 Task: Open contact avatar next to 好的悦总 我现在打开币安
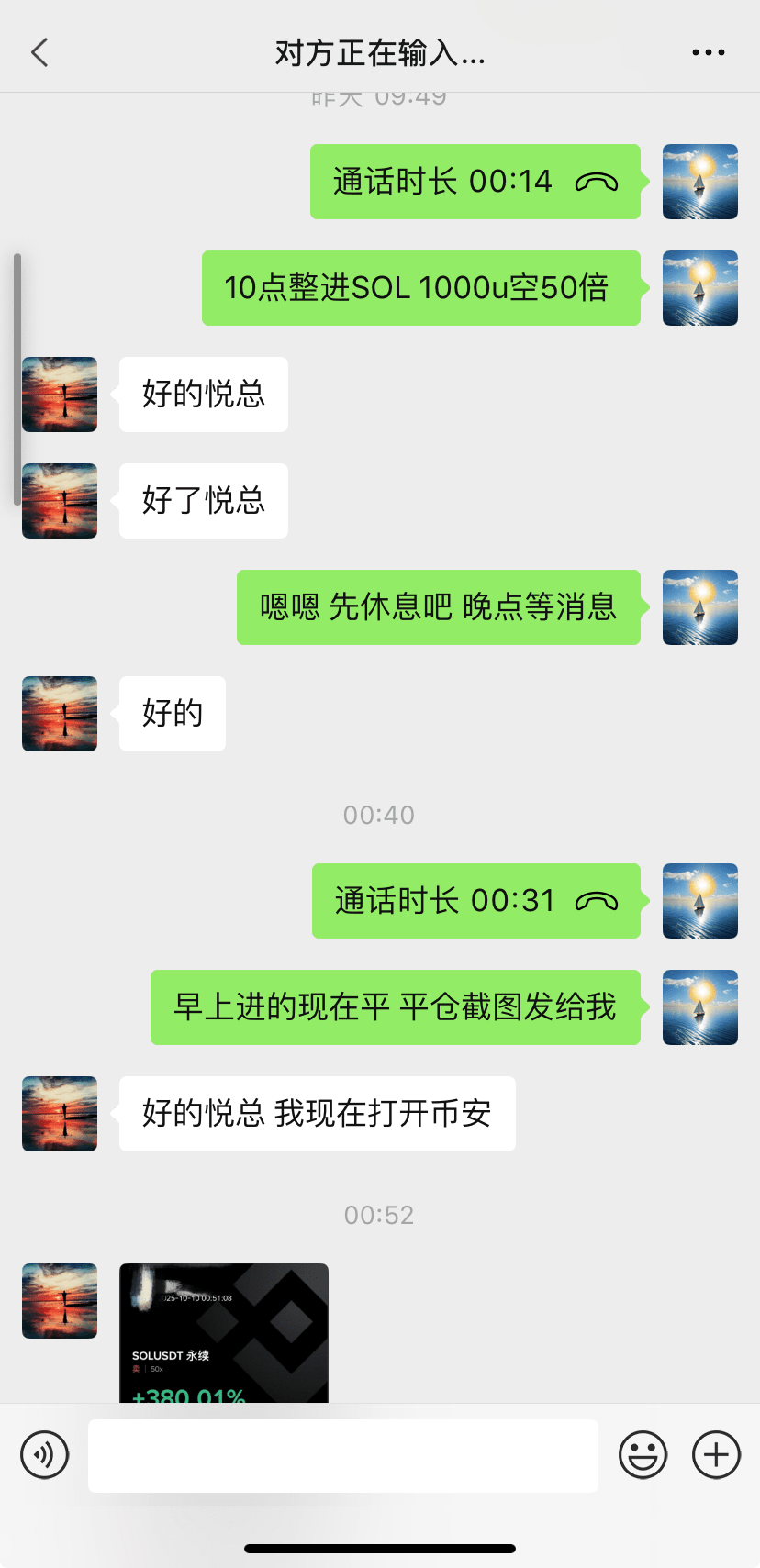pos(60,1114)
